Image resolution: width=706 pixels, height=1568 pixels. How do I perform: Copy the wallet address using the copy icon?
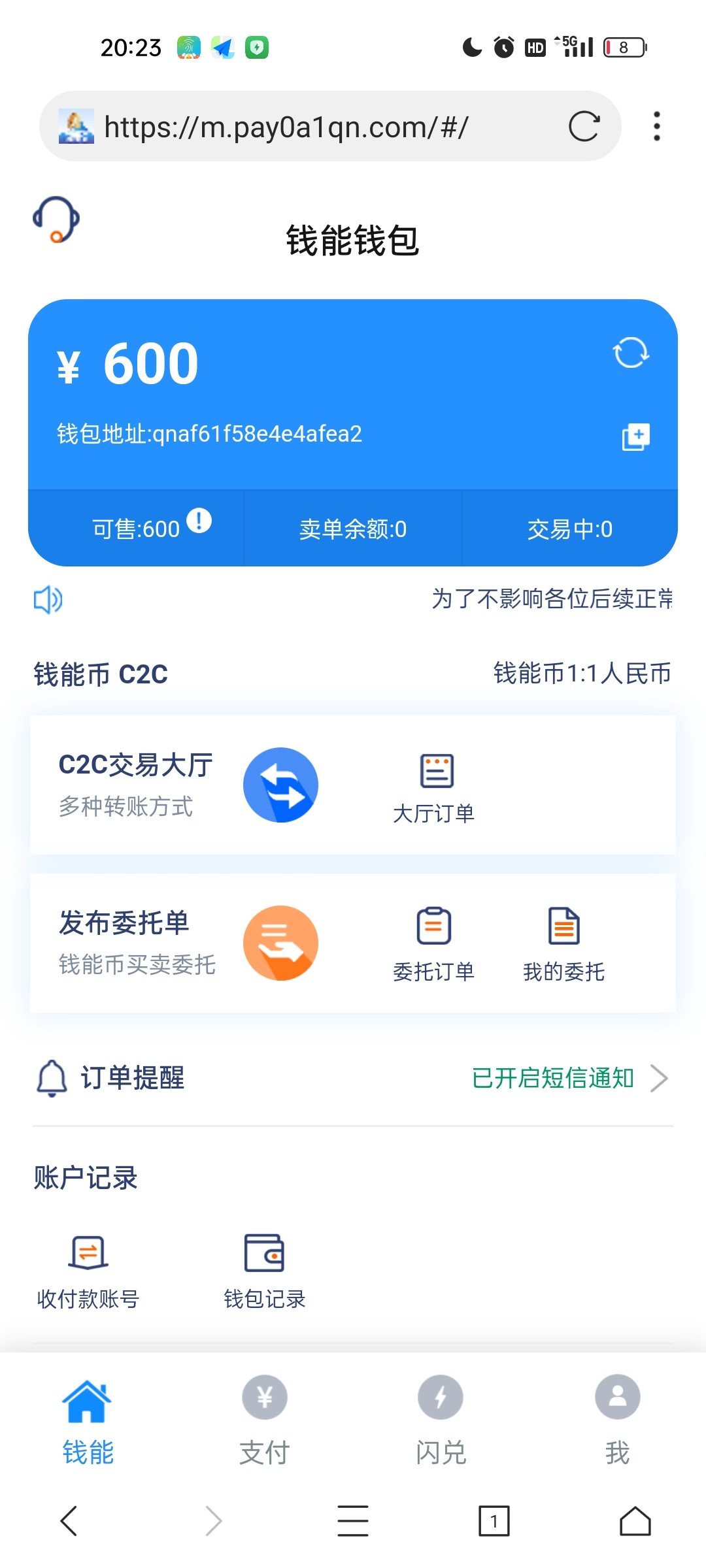tap(636, 433)
